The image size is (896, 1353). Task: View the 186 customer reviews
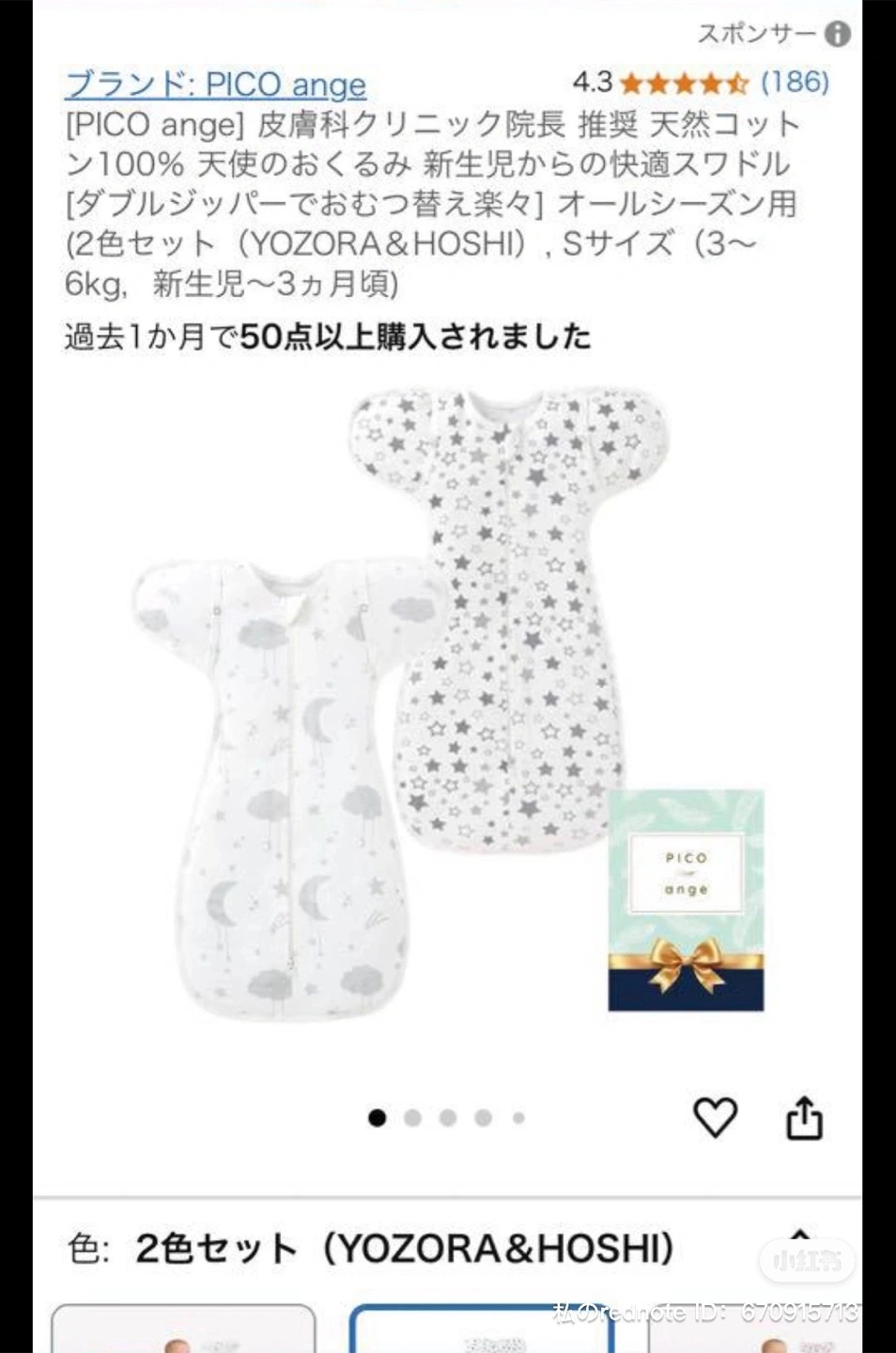click(x=795, y=83)
